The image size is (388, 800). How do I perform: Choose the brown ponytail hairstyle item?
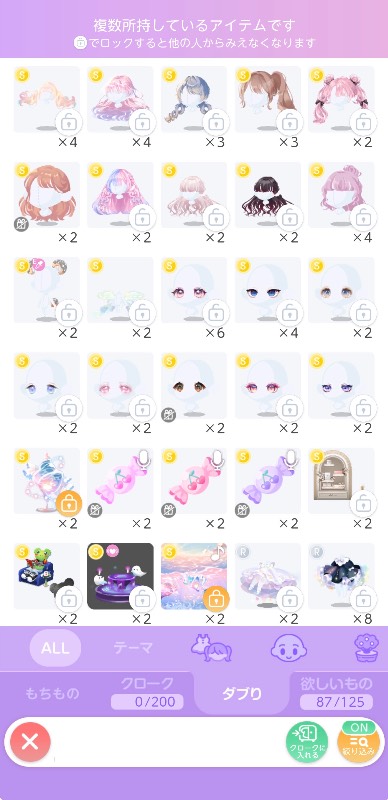268,99
